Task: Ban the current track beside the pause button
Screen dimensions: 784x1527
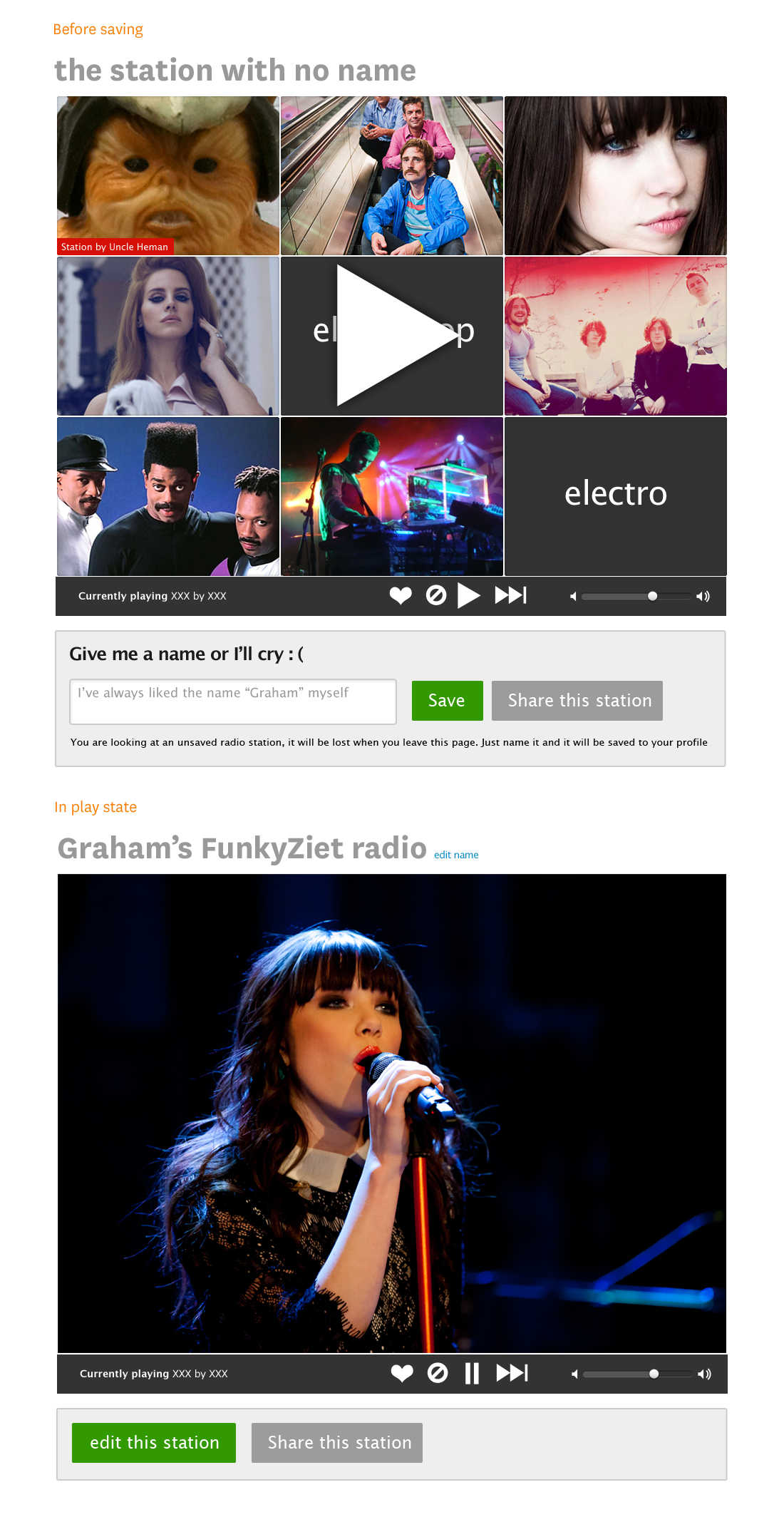Action: coord(438,1373)
